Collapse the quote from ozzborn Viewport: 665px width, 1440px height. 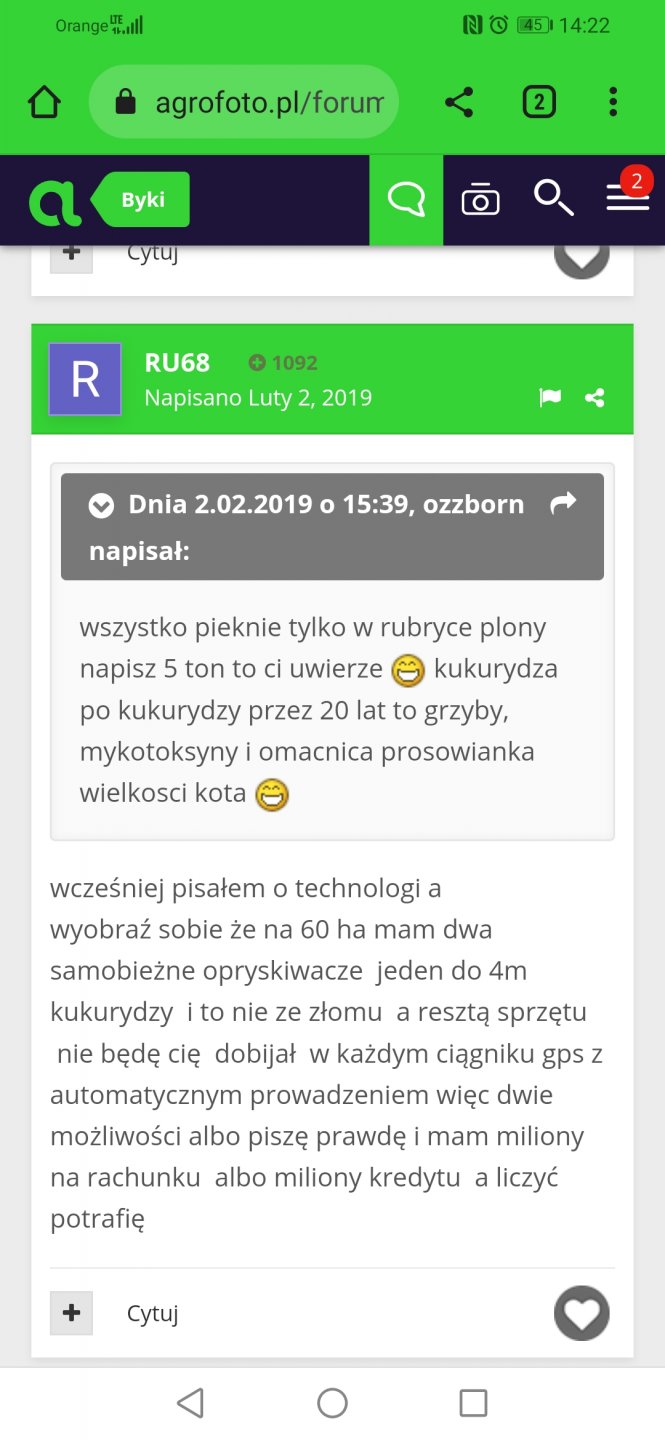pyautogui.click(x=101, y=505)
